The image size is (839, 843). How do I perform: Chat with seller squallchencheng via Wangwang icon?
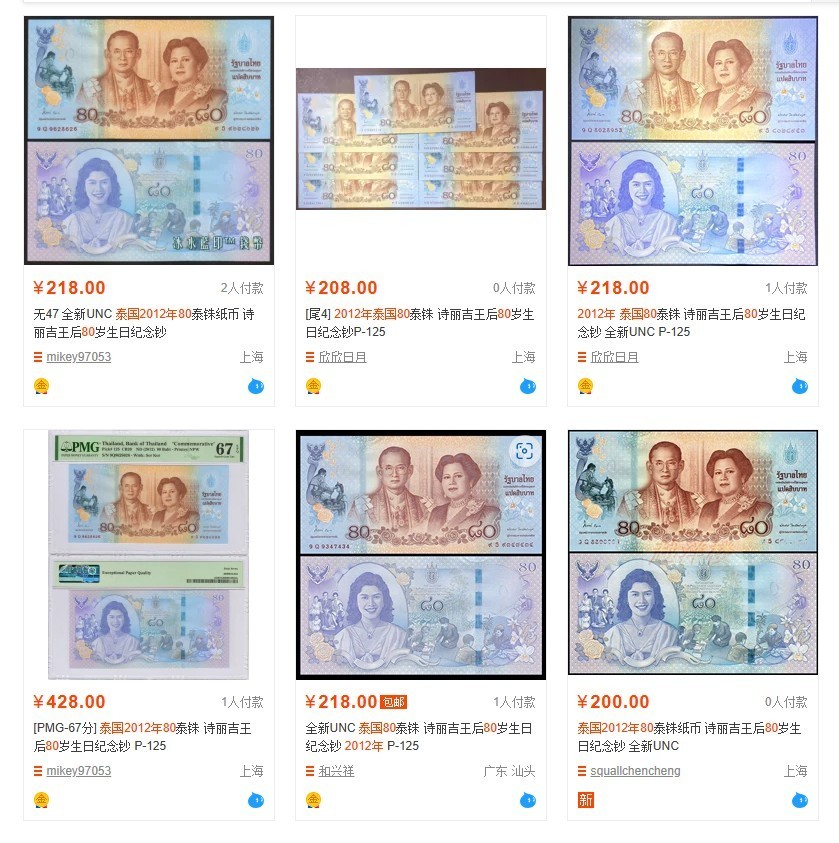point(799,800)
